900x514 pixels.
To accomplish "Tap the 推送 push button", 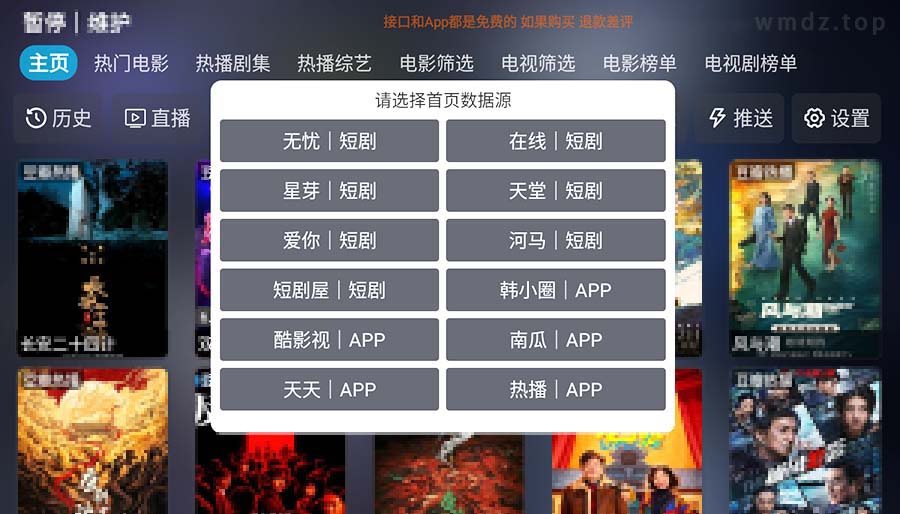I will click(740, 118).
